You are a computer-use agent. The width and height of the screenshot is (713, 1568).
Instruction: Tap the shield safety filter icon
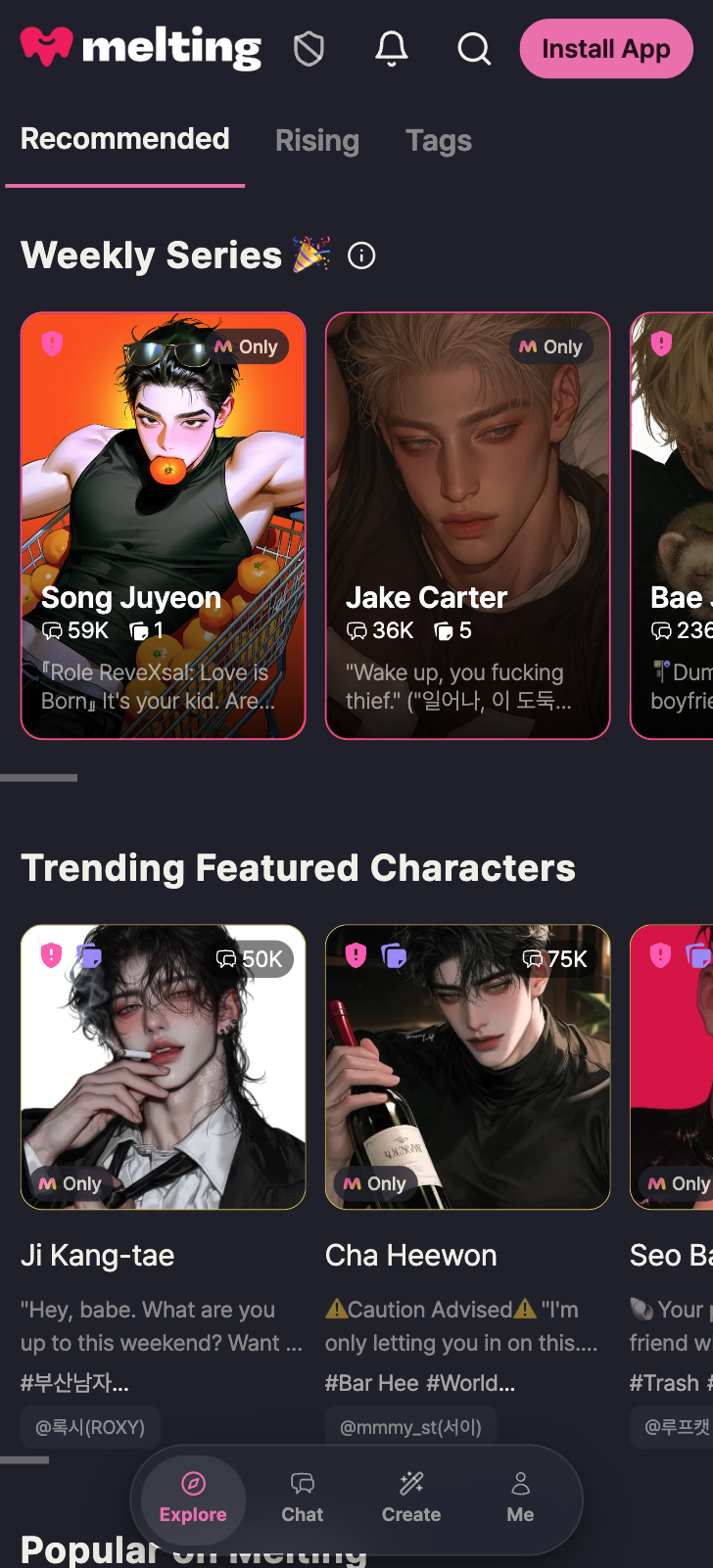309,48
